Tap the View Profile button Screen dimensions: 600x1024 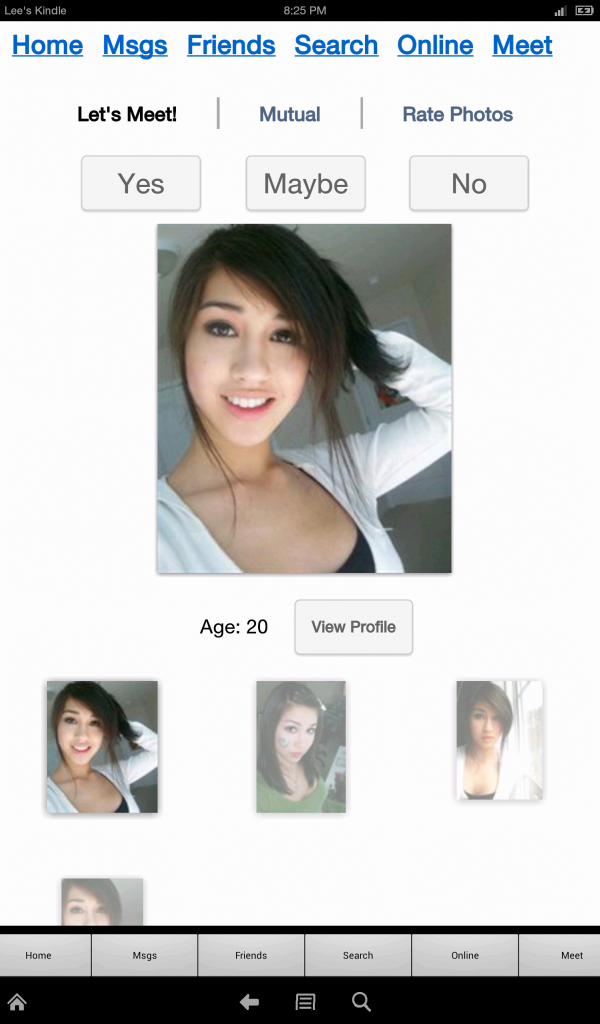click(x=353, y=627)
